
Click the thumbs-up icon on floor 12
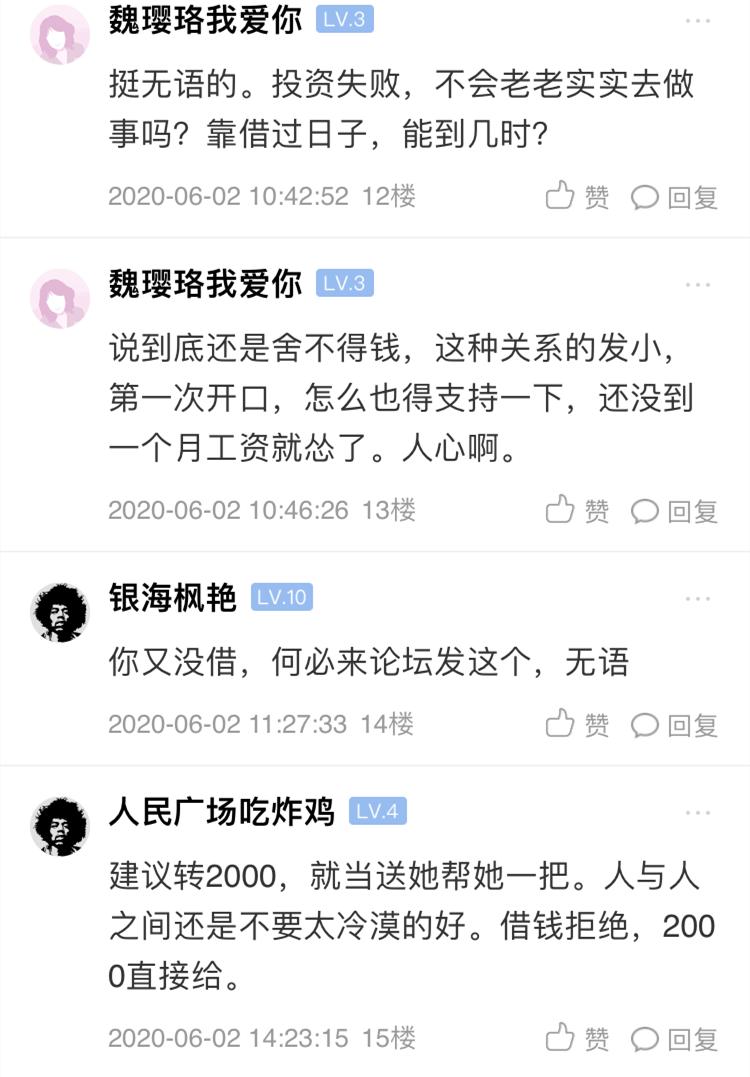(562, 197)
